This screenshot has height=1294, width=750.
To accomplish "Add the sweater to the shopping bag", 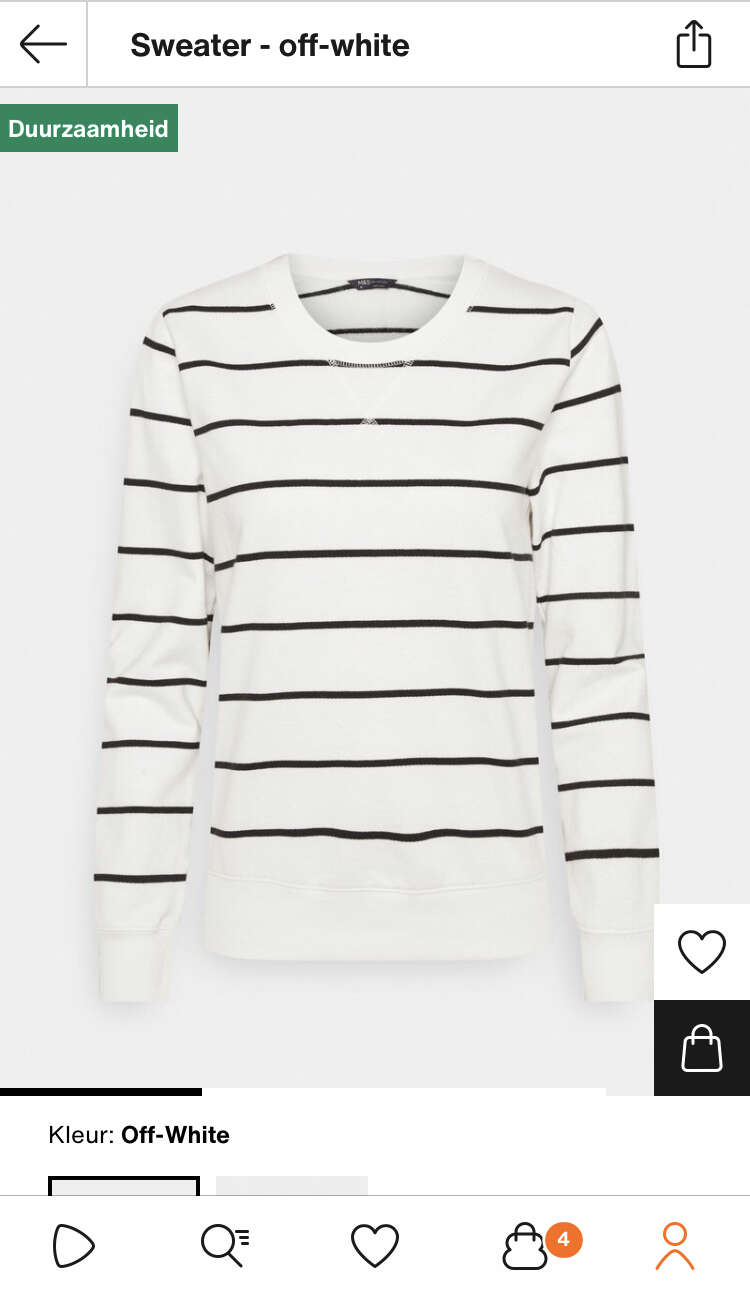I will tap(702, 1048).
